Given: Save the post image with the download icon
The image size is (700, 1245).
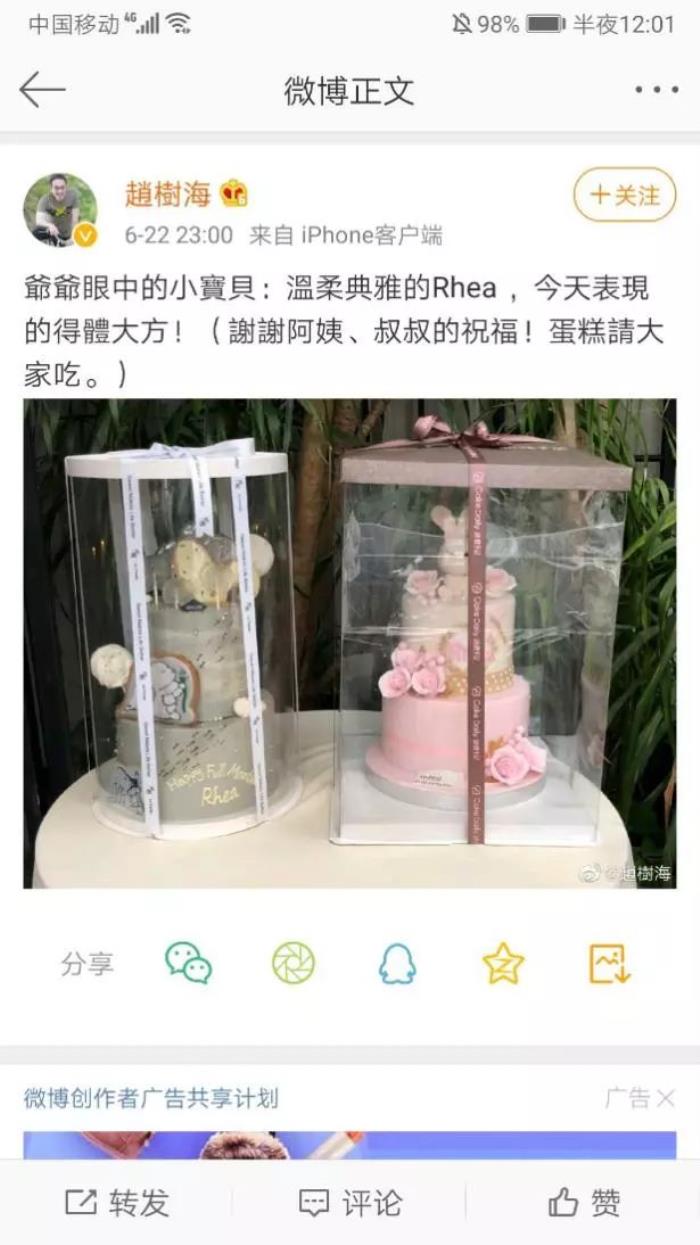Looking at the screenshot, I should (609, 963).
